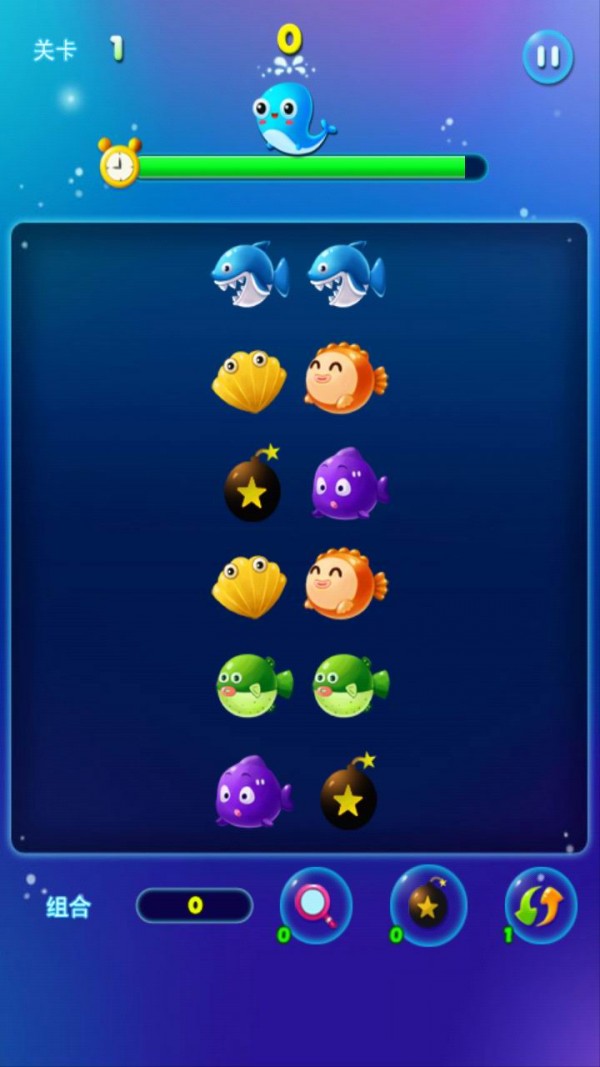Tap the lower yellow shell tile
The image size is (600, 1067).
[x=249, y=585]
